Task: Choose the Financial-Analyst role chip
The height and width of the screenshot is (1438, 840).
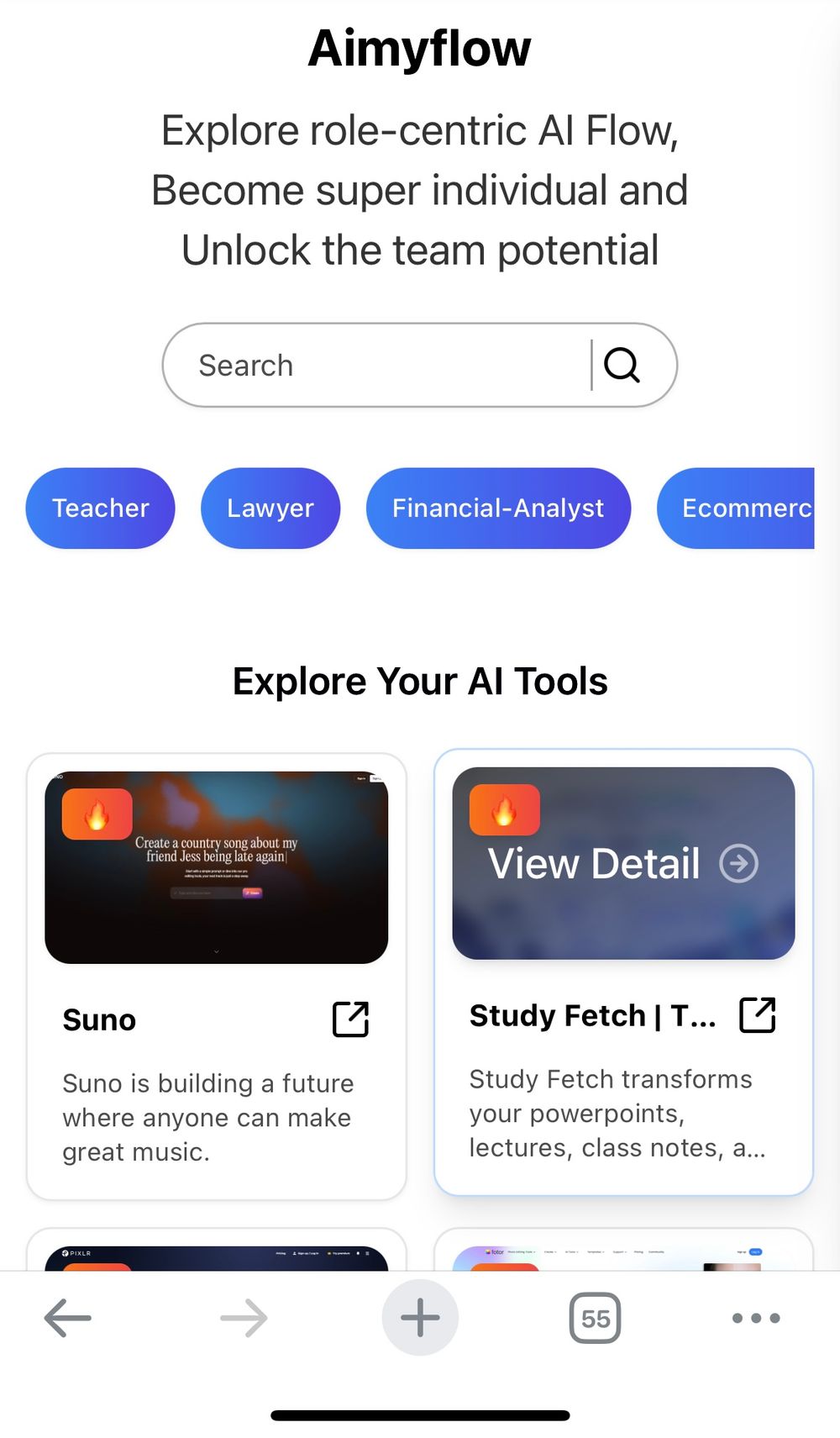Action: click(x=498, y=508)
